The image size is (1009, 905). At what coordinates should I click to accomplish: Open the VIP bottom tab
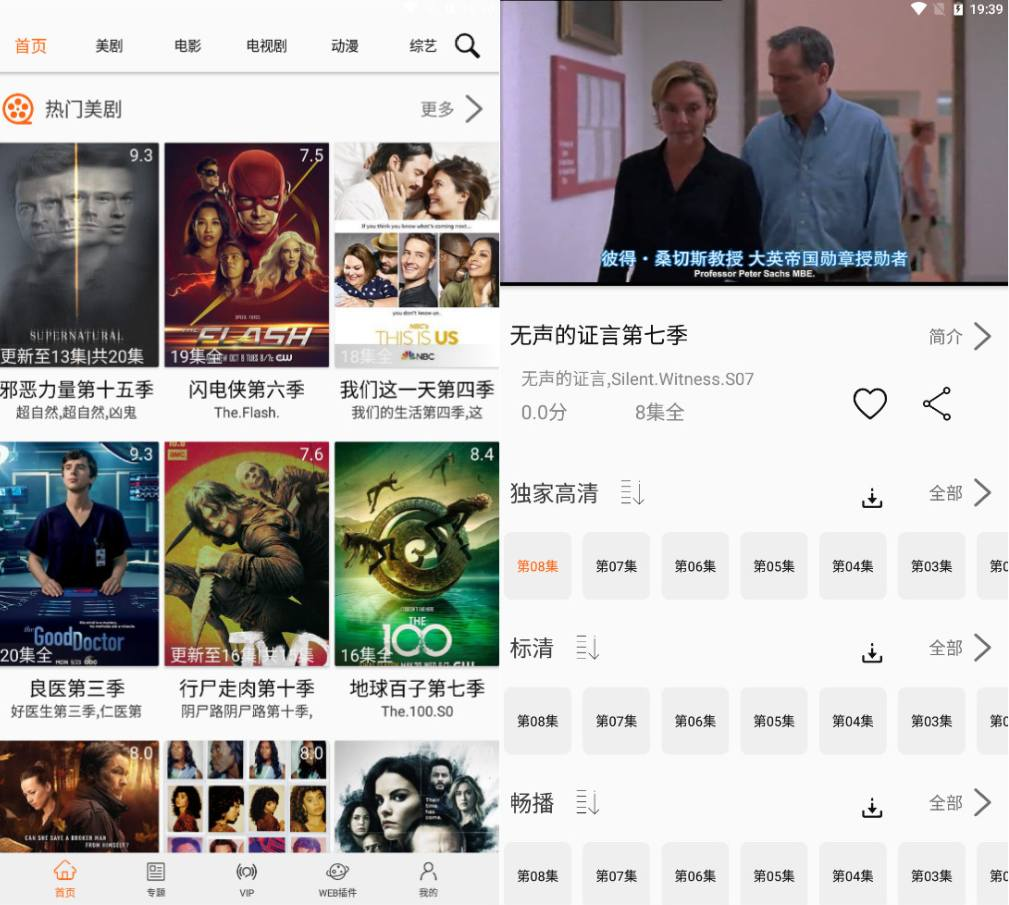[x=246, y=878]
